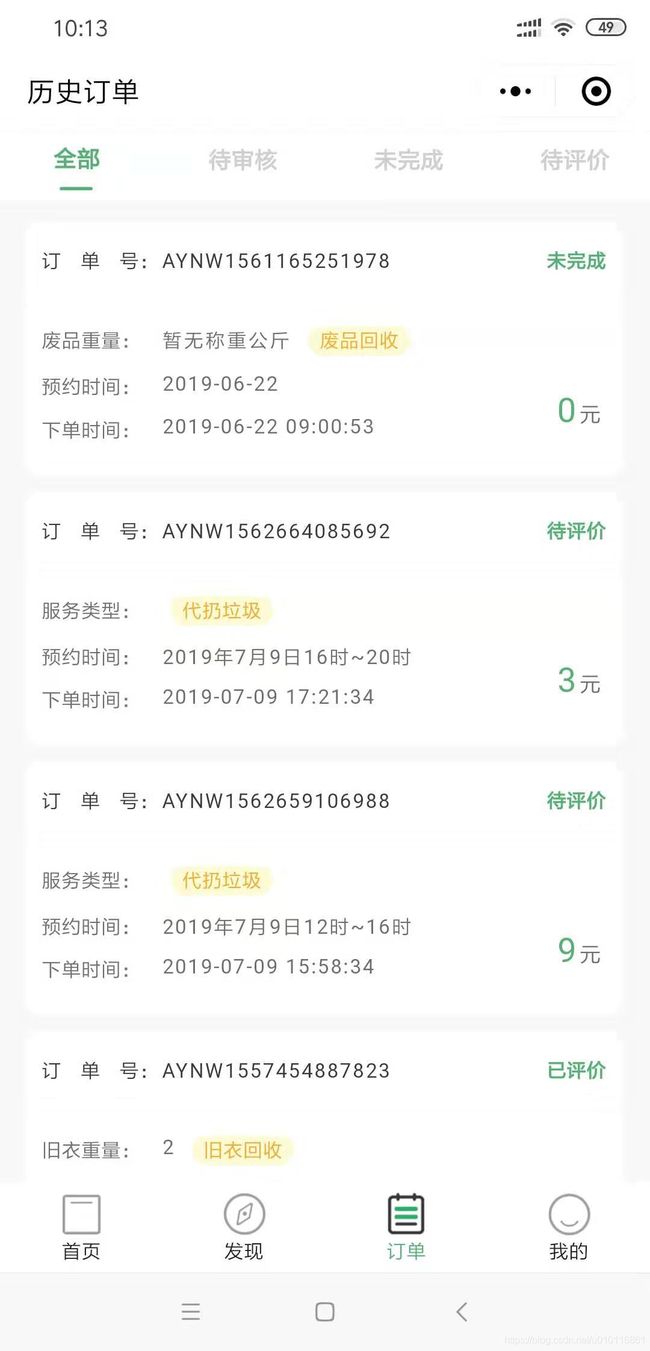Close the mini program with the circle button
Image resolution: width=650 pixels, height=1351 pixels.
[596, 92]
